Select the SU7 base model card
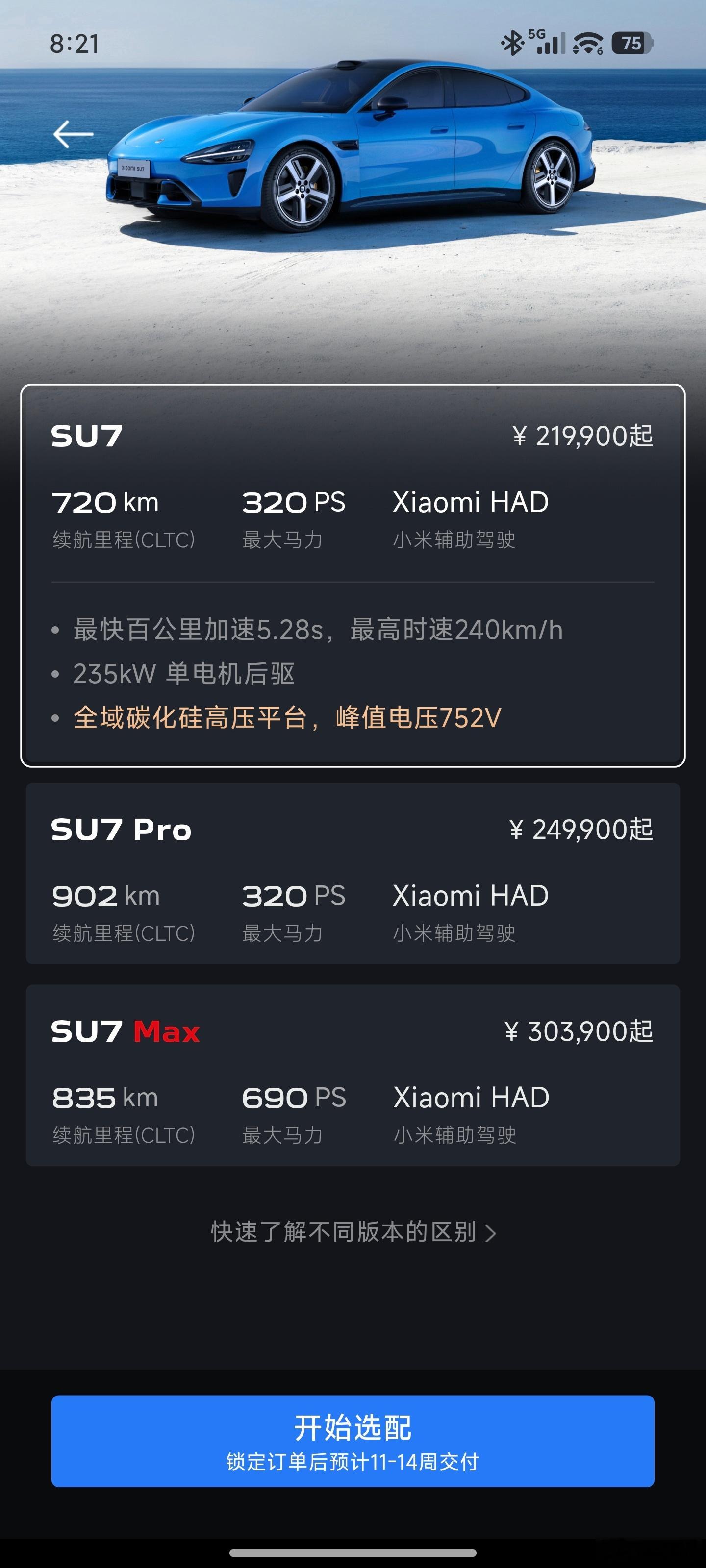 pyautogui.click(x=353, y=575)
